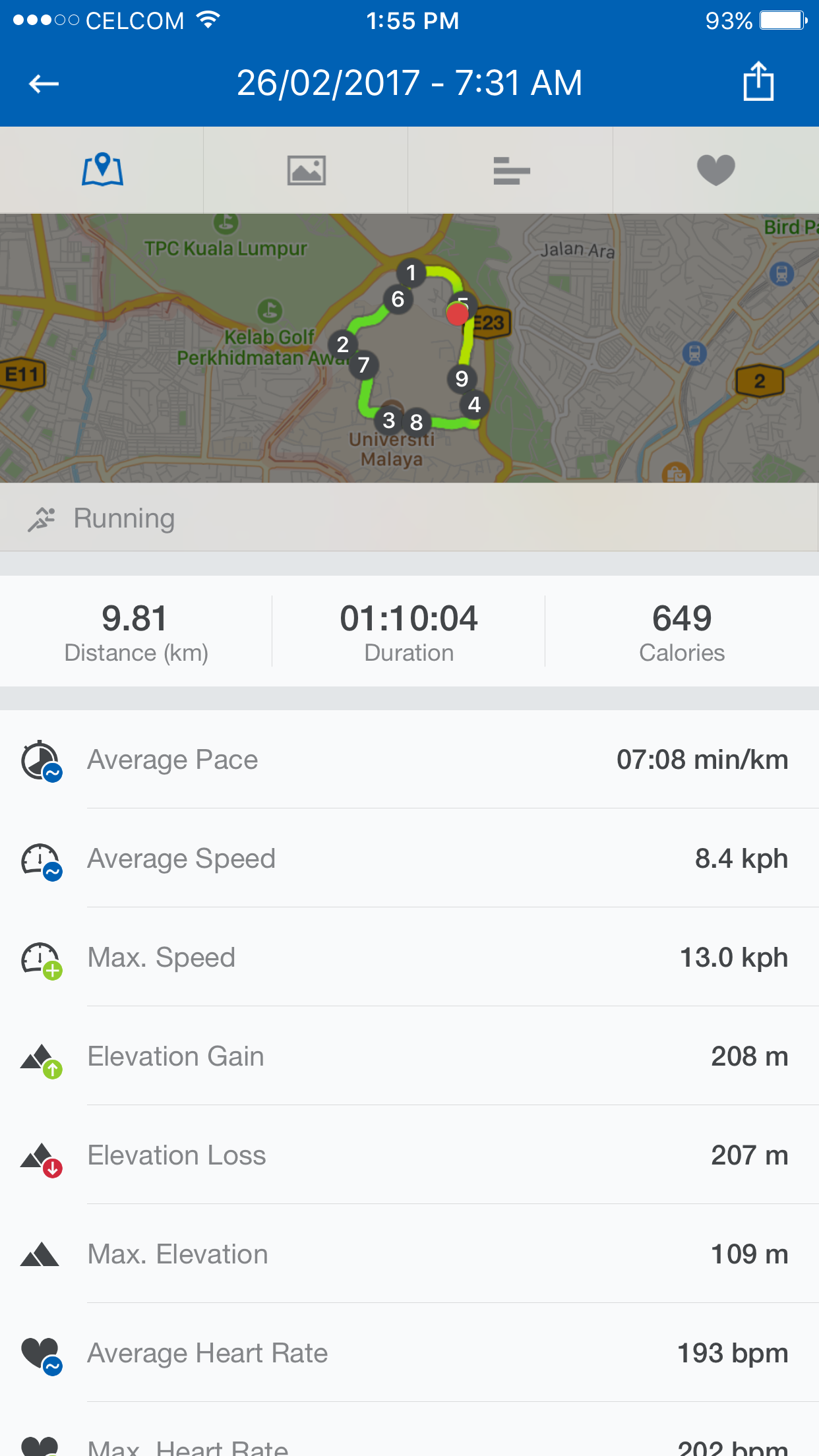Open the running route map
The height and width of the screenshot is (1456, 819).
click(409, 348)
